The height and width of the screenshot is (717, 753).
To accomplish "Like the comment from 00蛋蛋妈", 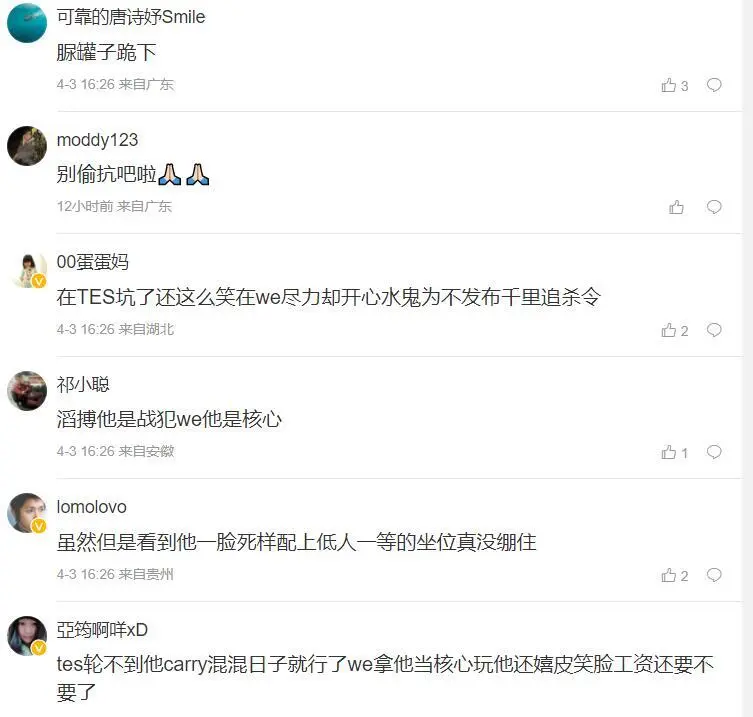I will [x=669, y=331].
